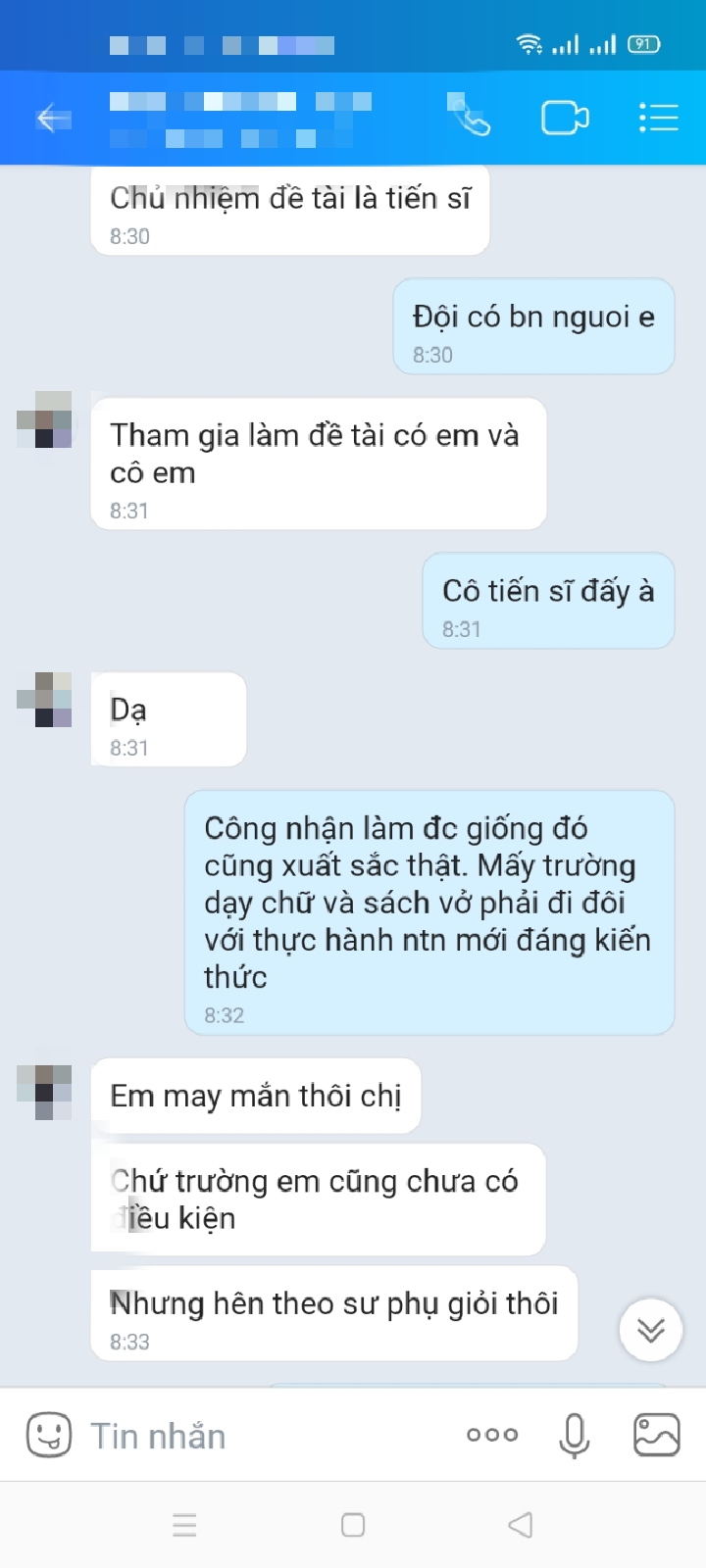Record a voice message
Screen dimensions: 706x1568
(x=574, y=1436)
